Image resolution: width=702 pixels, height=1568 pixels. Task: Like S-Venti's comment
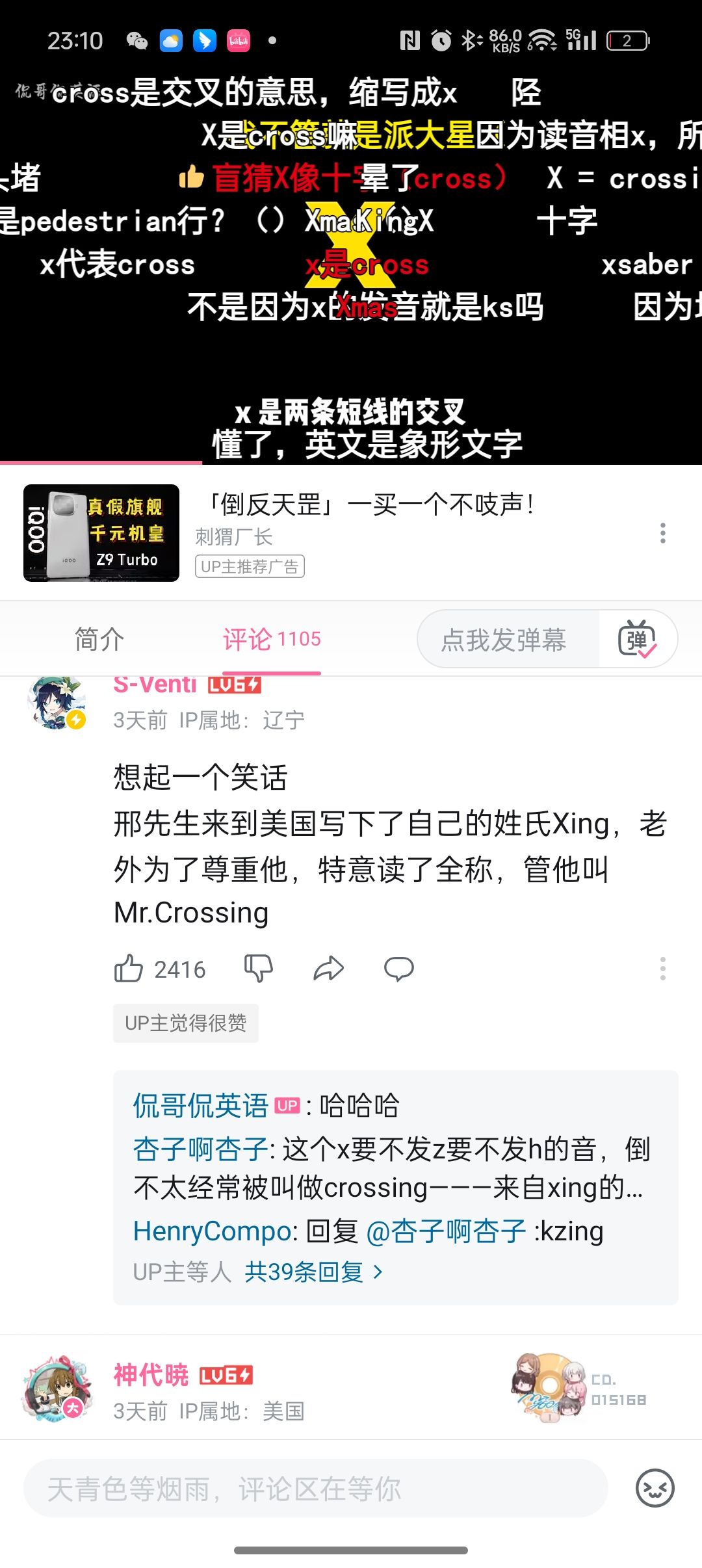[129, 969]
